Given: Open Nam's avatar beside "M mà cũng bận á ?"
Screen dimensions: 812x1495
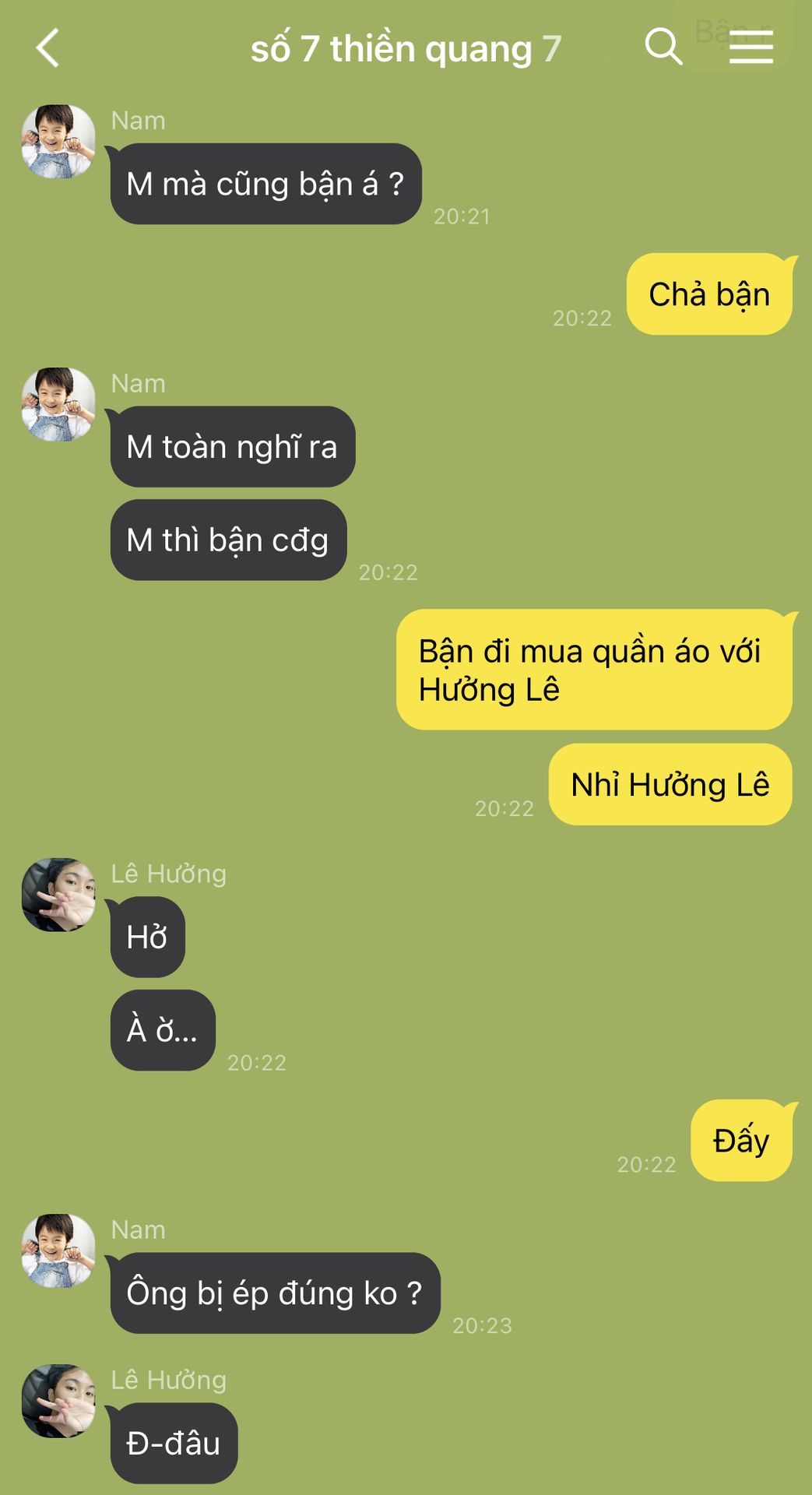Looking at the screenshot, I should click(x=58, y=142).
